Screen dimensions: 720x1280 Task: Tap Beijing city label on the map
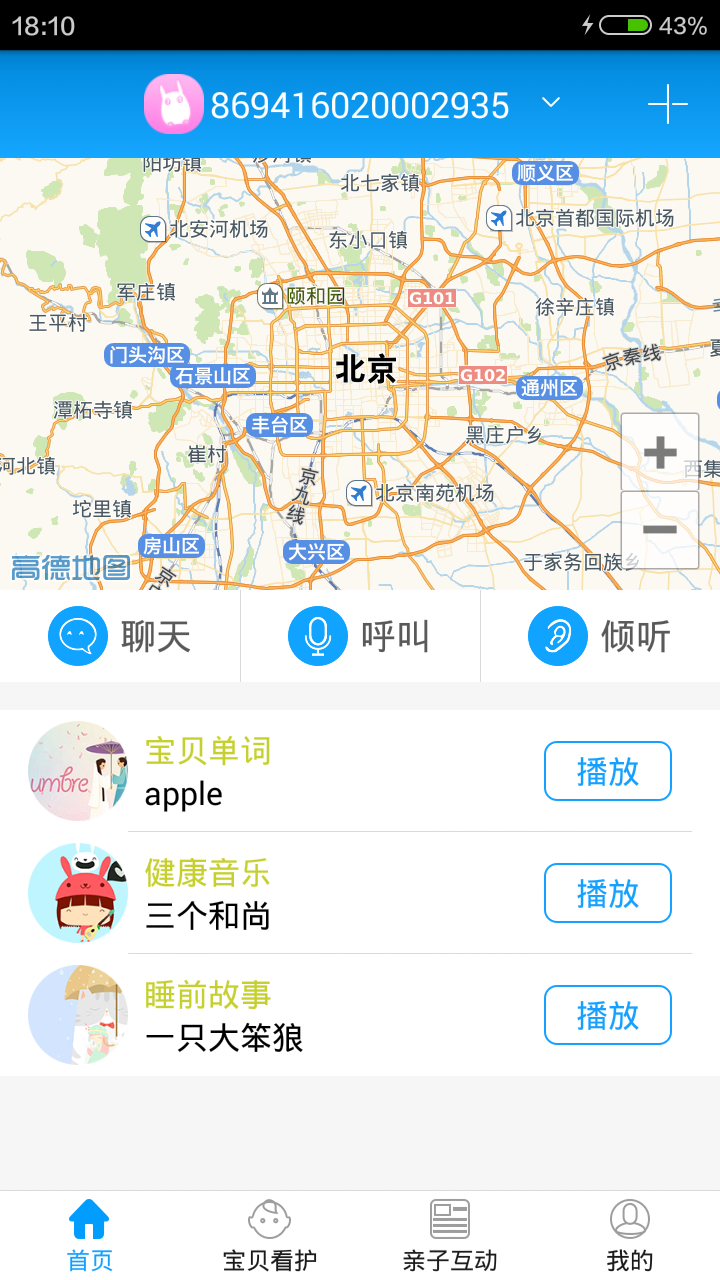click(366, 370)
